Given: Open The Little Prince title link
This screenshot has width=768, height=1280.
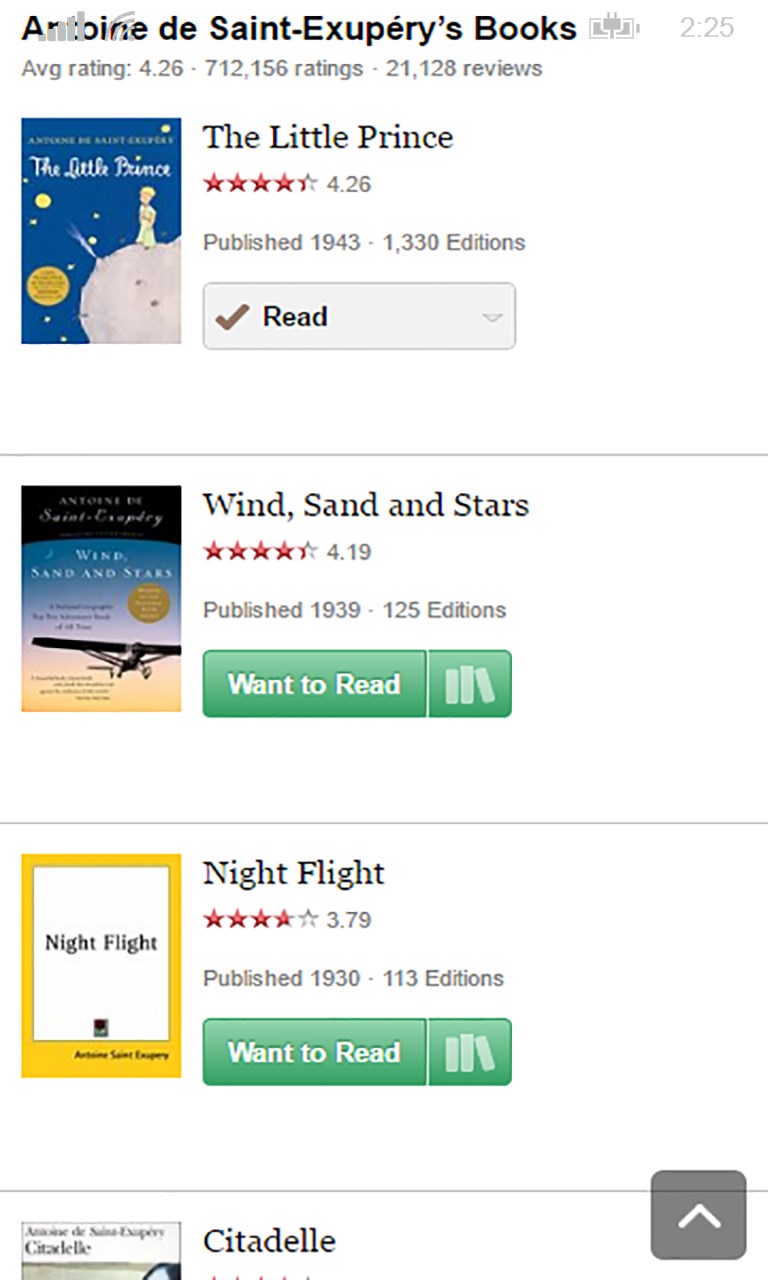Looking at the screenshot, I should [328, 137].
